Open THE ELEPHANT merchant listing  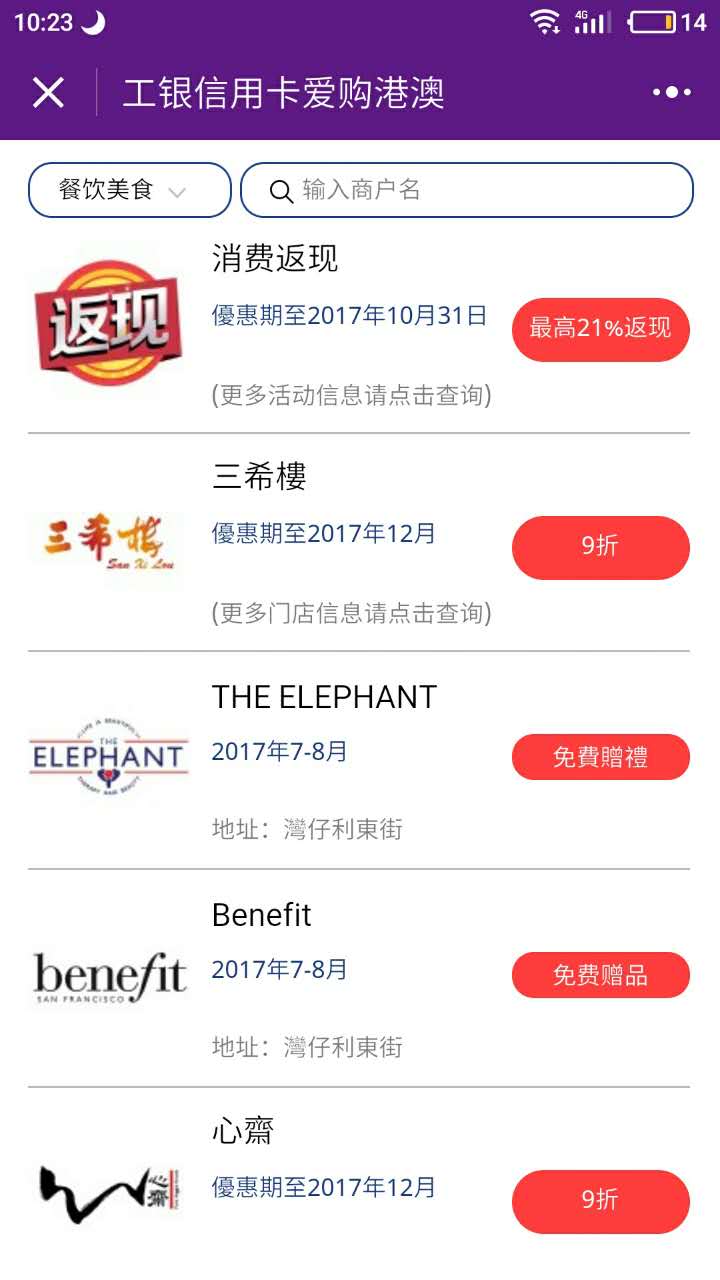click(324, 697)
